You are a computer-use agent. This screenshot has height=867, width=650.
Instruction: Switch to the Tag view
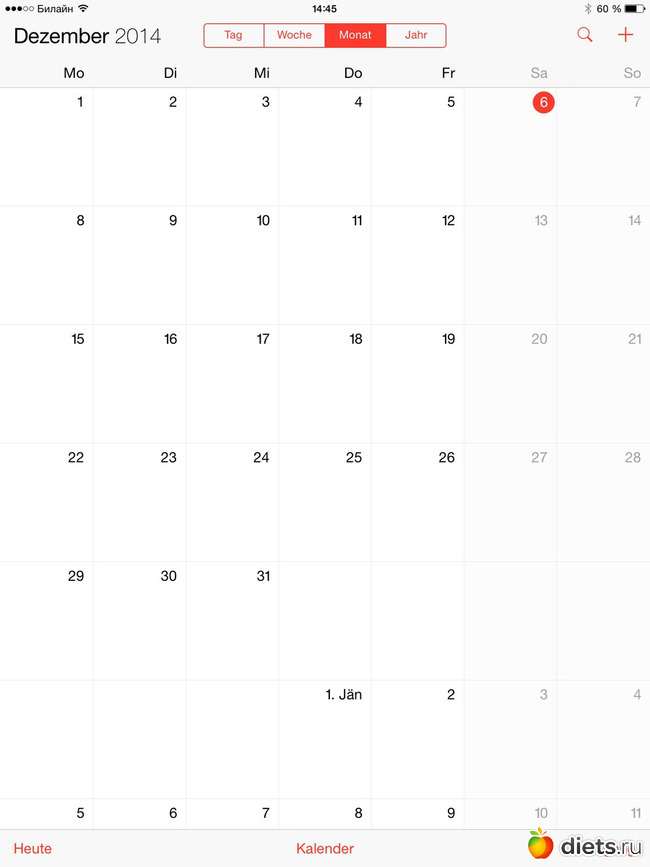pos(233,35)
